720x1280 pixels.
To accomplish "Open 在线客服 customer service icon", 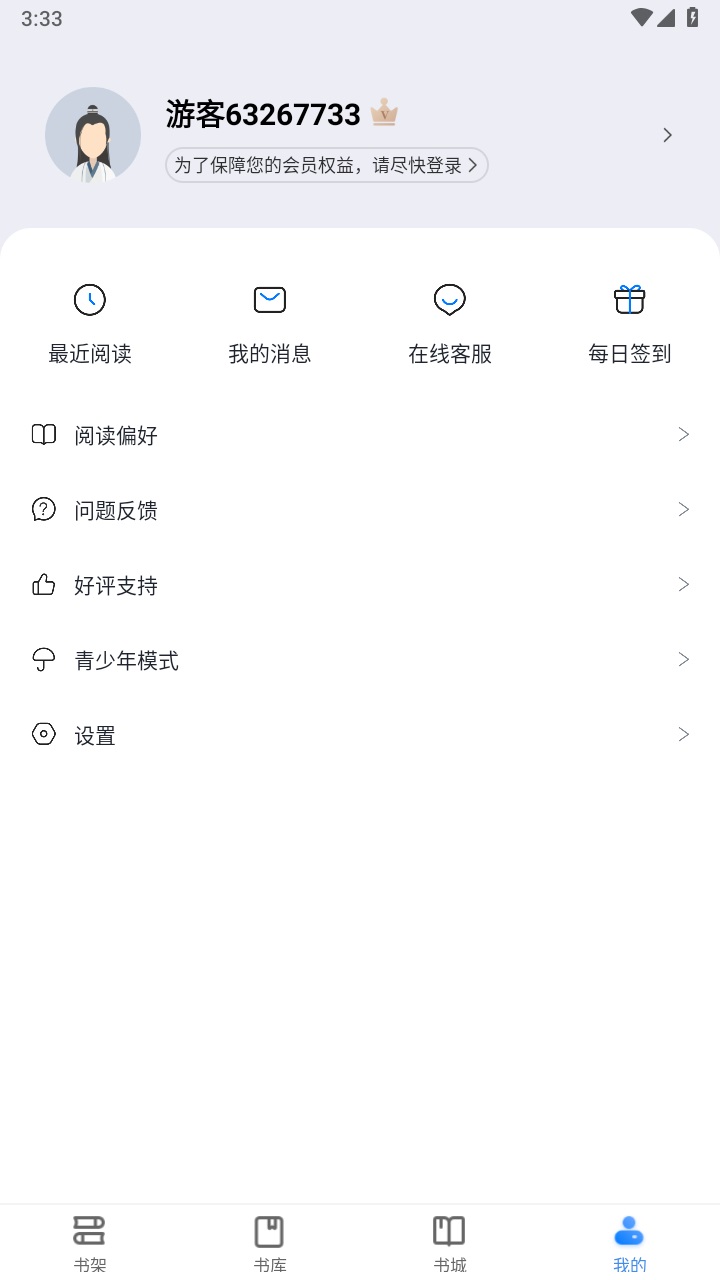I will pos(449,300).
